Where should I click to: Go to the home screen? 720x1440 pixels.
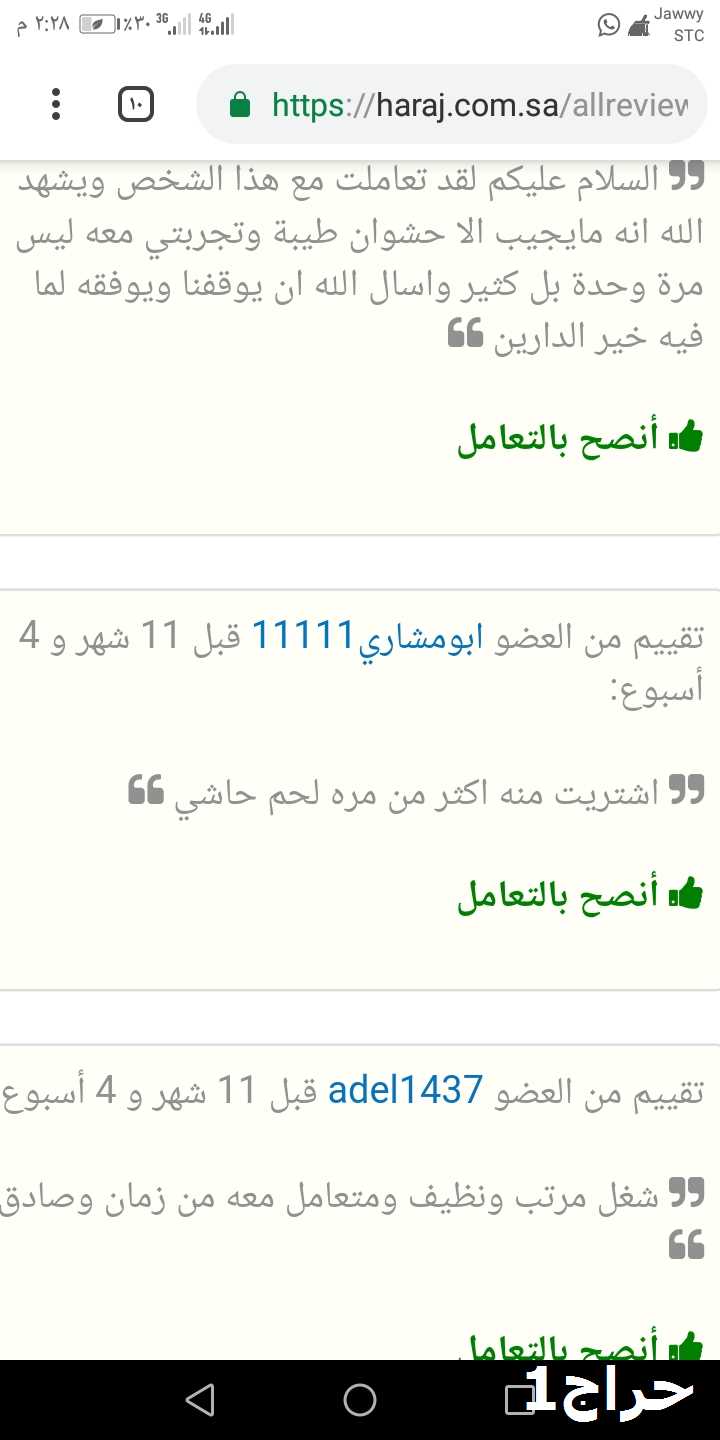(x=360, y=1400)
